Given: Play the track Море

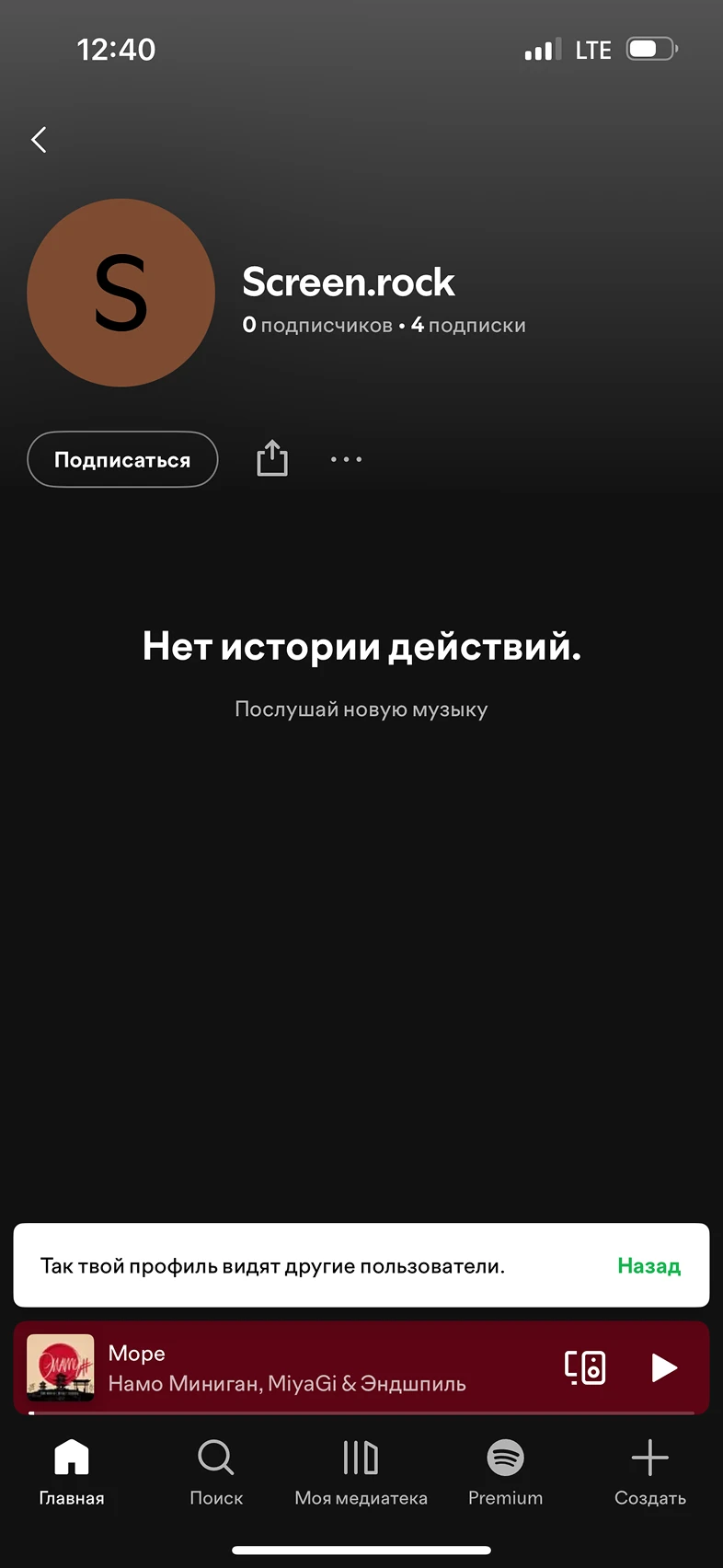Looking at the screenshot, I should tap(664, 1368).
